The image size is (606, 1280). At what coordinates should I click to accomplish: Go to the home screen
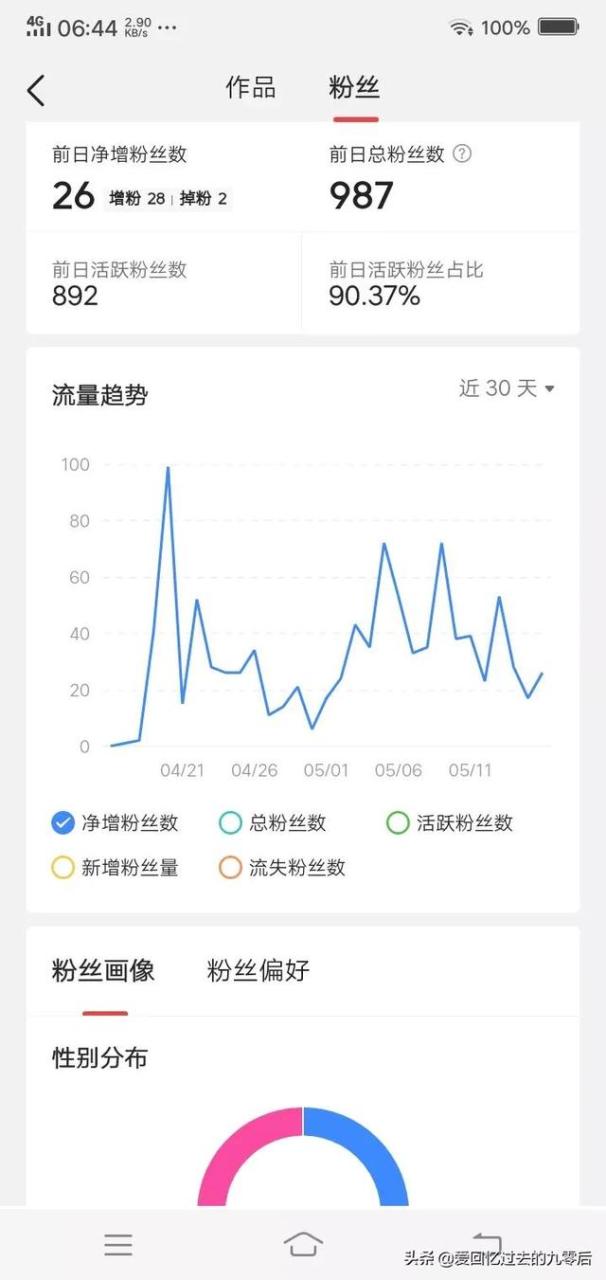point(303,1244)
